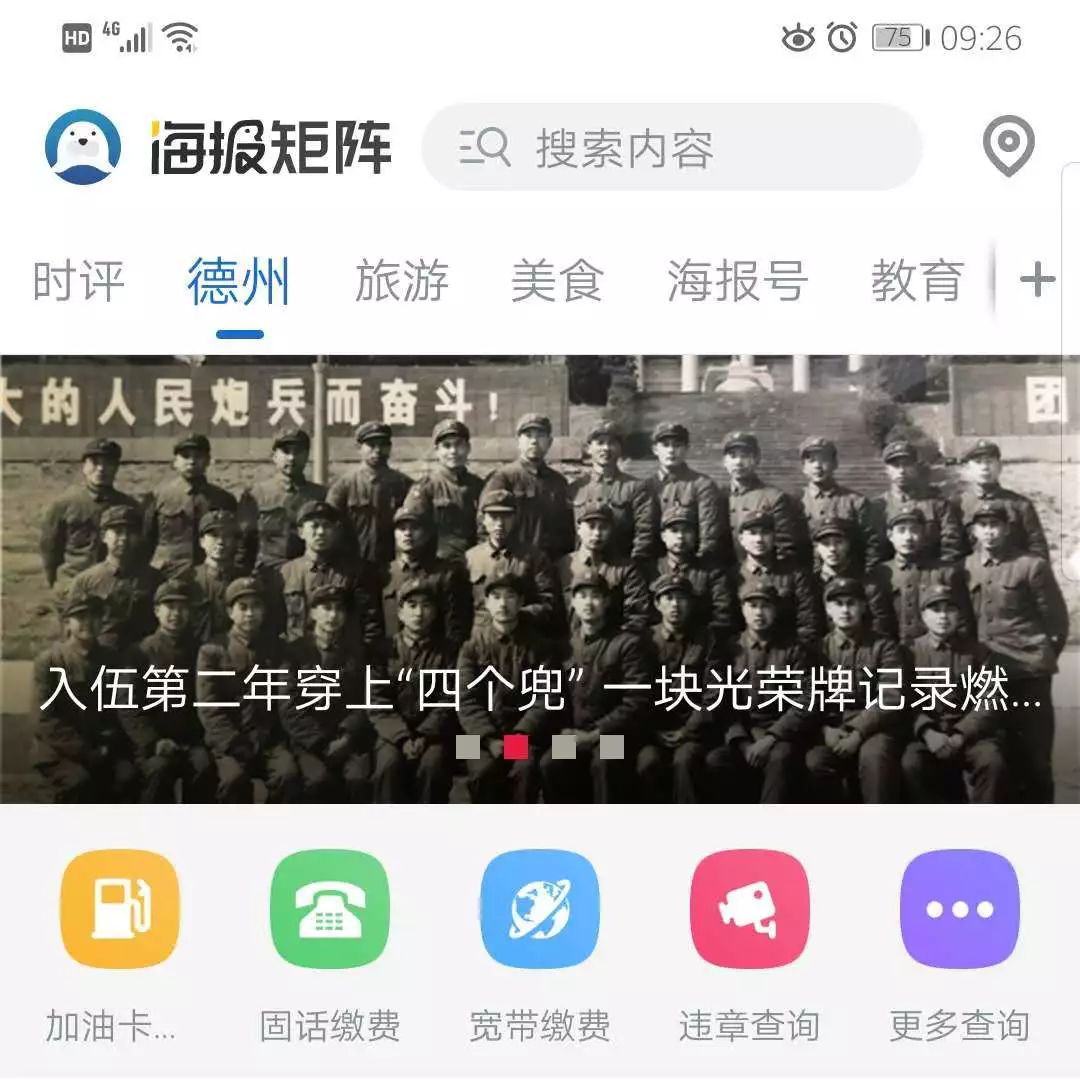Open the 搜索内容 search box
The height and width of the screenshot is (1080, 1080).
[x=670, y=148]
